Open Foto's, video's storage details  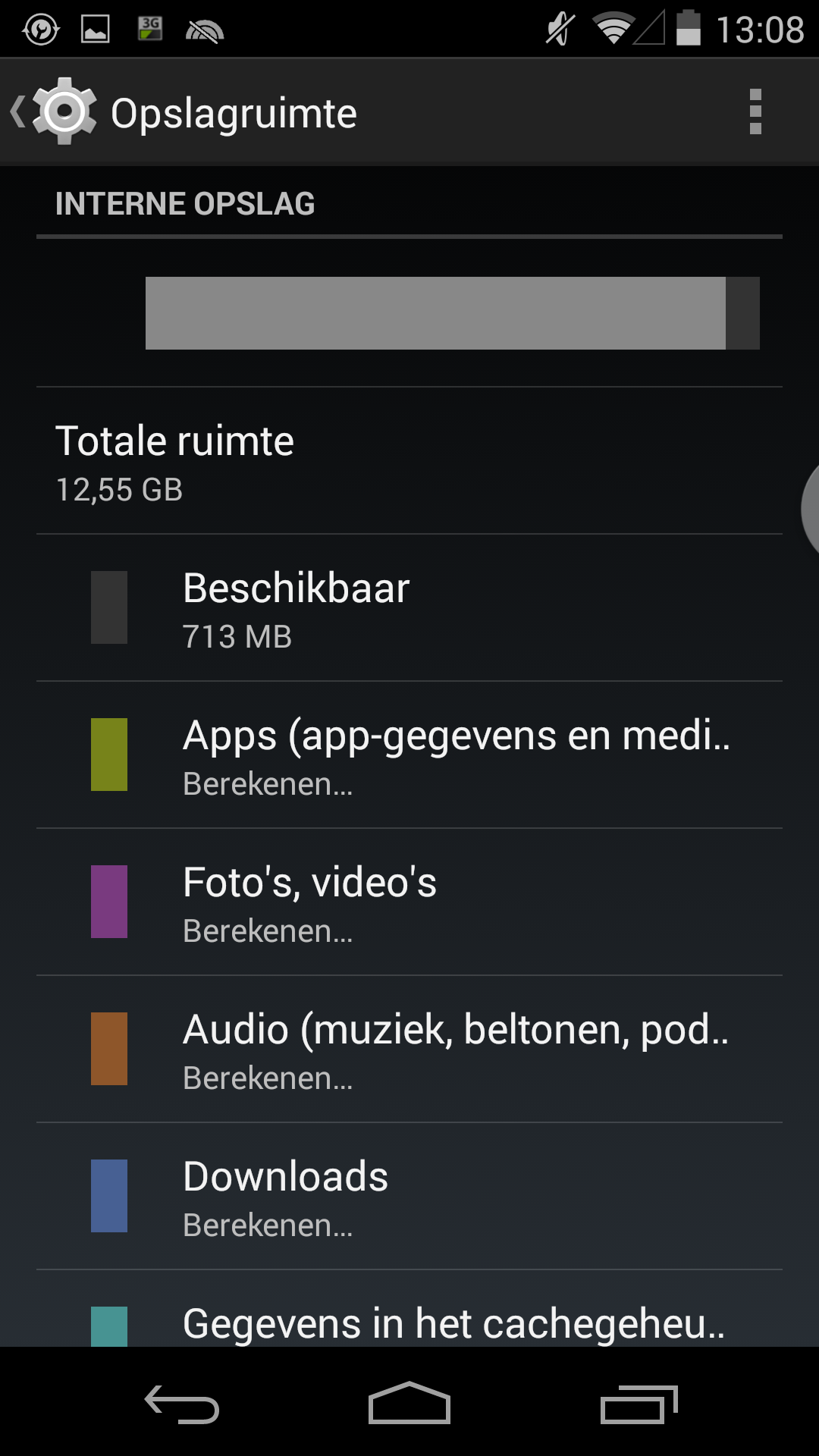coord(409,902)
